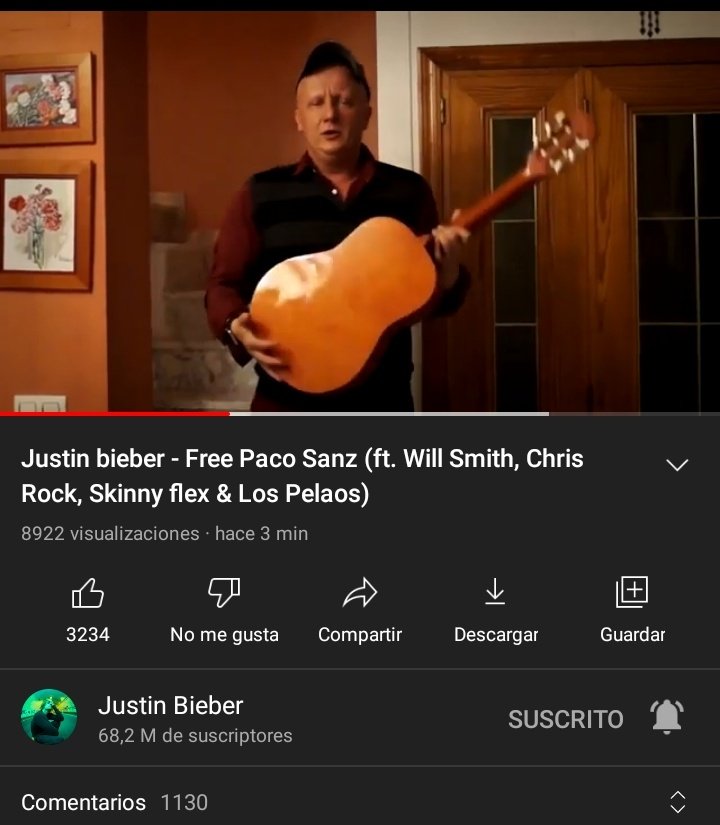This screenshot has width=720, height=825.
Task: Seek using the red video progress bar
Action: point(229,413)
